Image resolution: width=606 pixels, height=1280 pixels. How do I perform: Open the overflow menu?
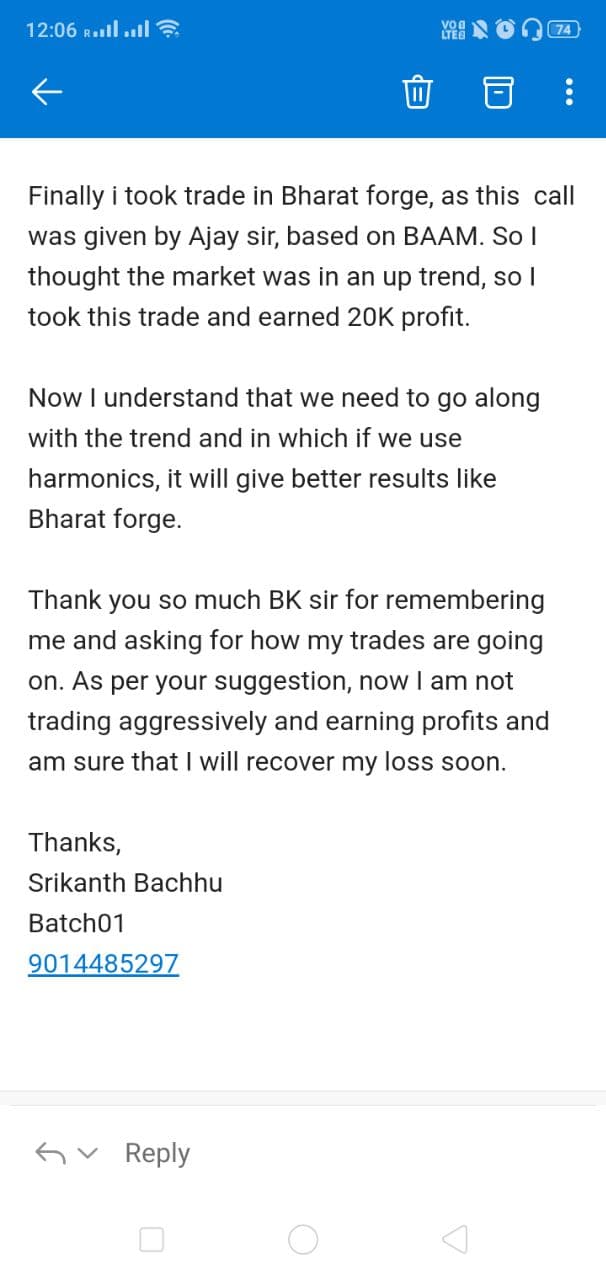point(569,93)
